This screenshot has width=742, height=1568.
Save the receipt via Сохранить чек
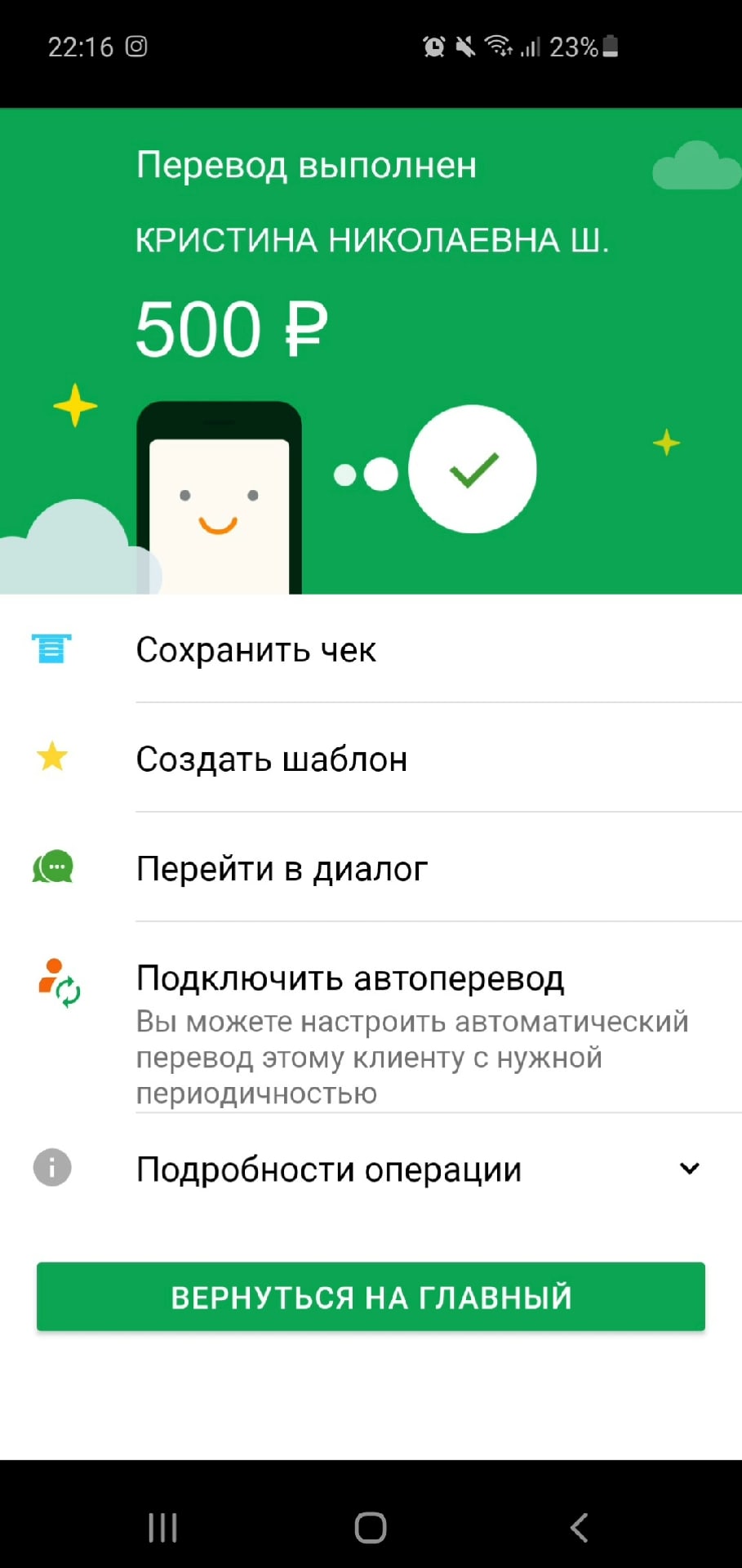tap(255, 650)
